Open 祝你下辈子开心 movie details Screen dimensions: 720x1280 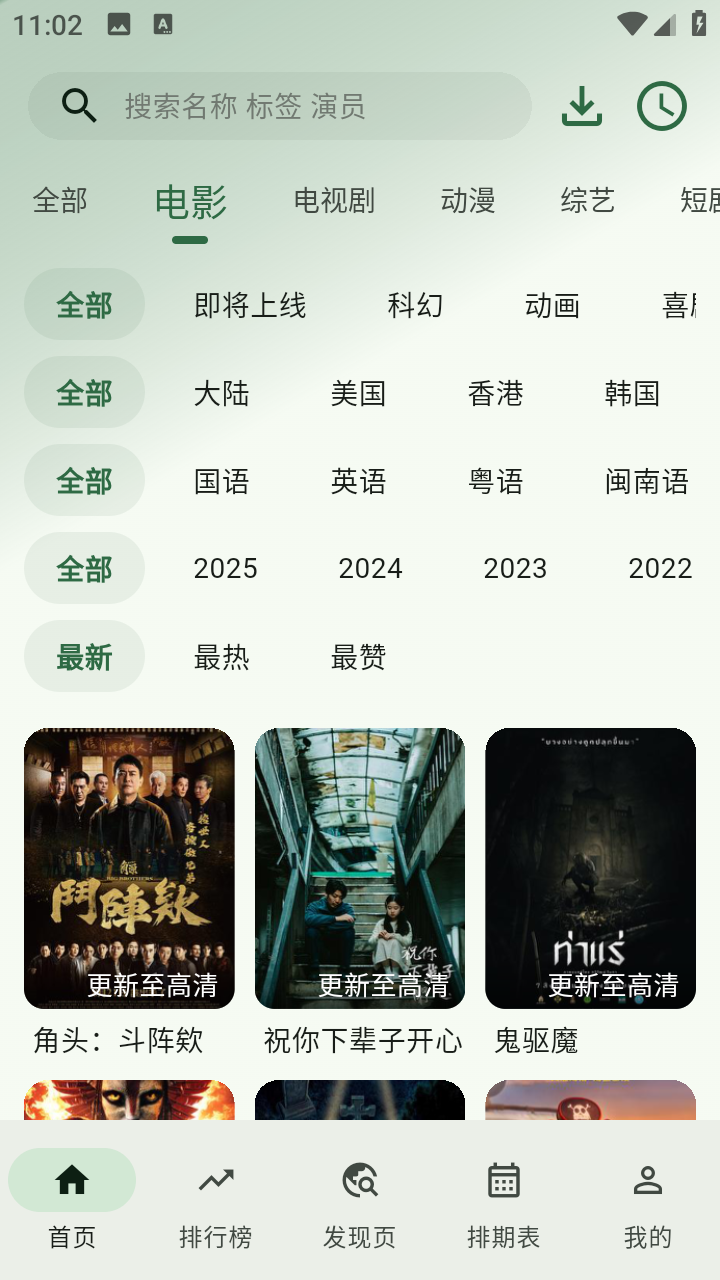coord(359,867)
